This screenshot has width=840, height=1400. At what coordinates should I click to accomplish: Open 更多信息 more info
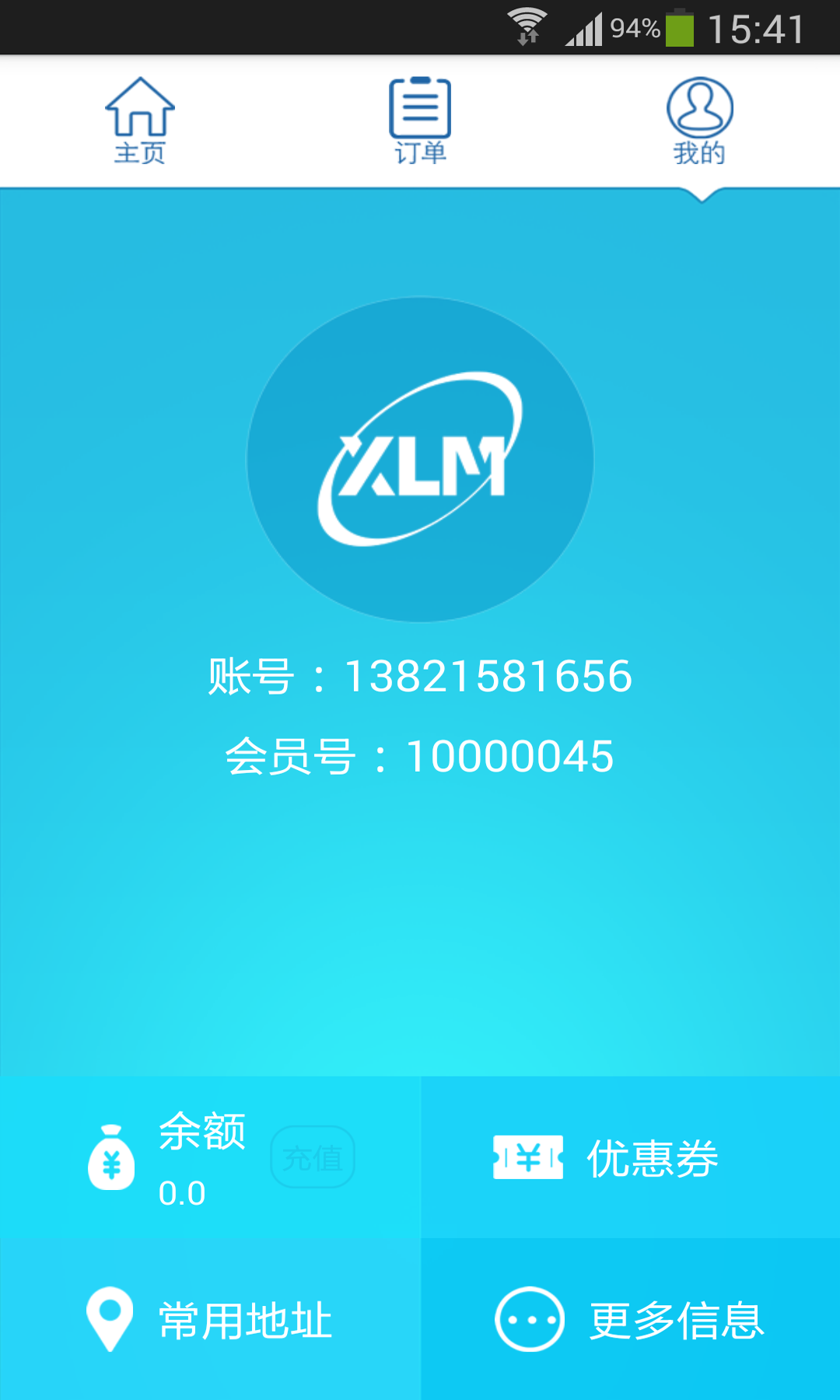point(631,1319)
